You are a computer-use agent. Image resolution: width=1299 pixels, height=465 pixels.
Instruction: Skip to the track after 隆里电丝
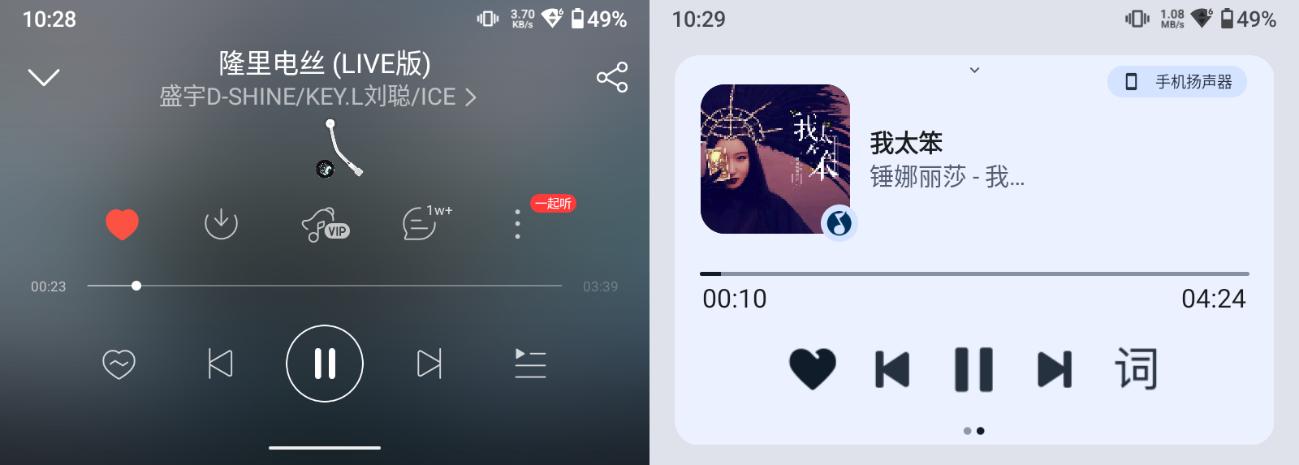coord(429,364)
